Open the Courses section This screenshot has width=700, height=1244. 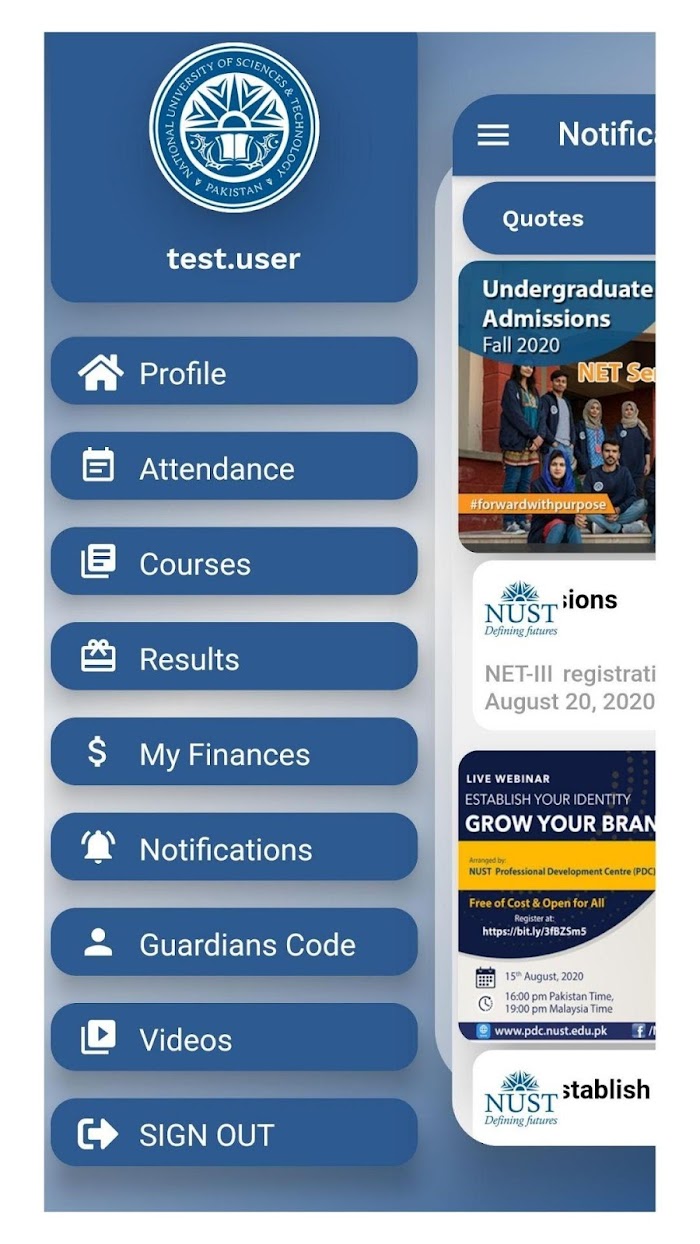click(234, 562)
